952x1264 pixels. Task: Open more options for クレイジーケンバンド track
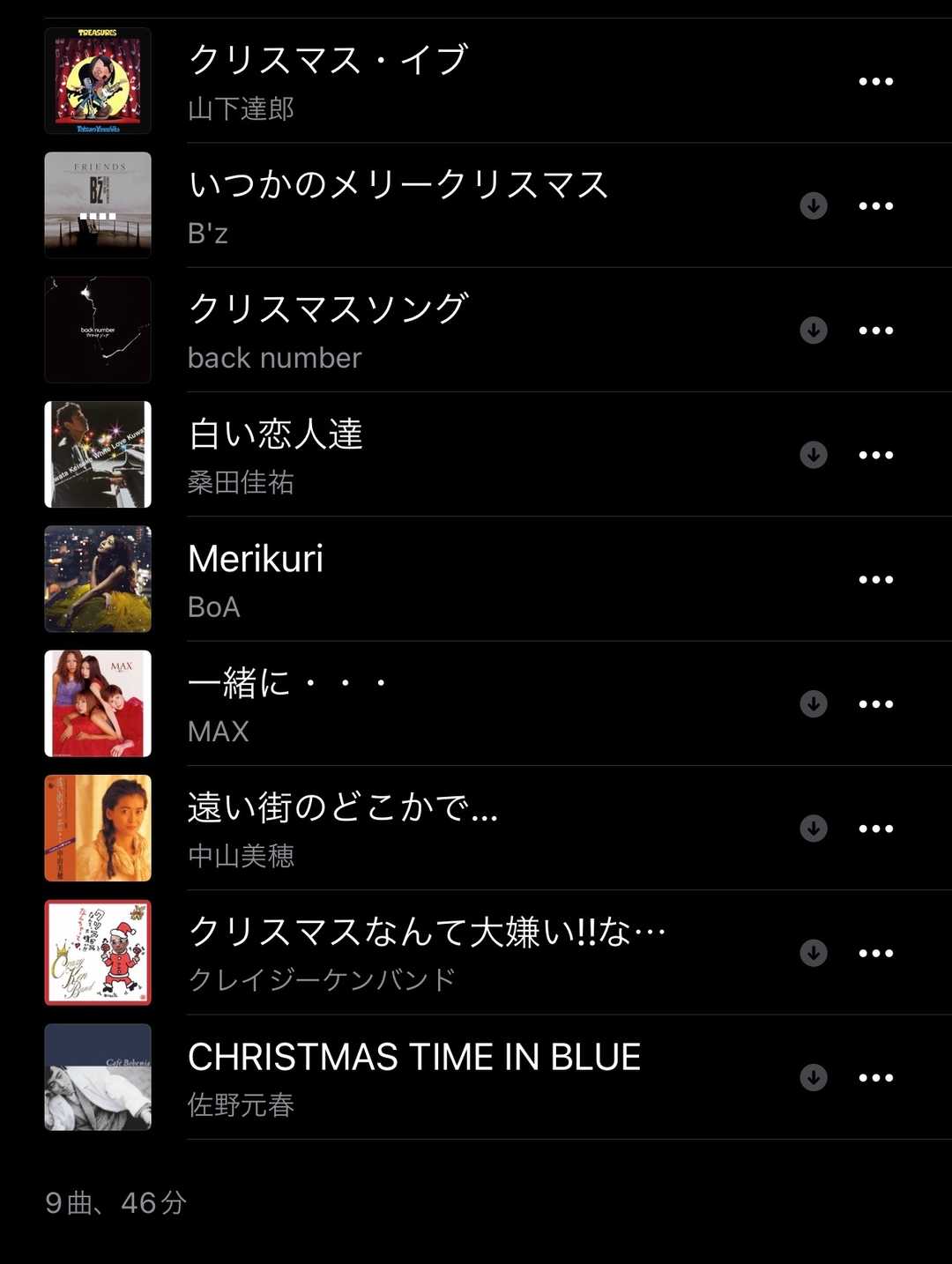tap(875, 953)
